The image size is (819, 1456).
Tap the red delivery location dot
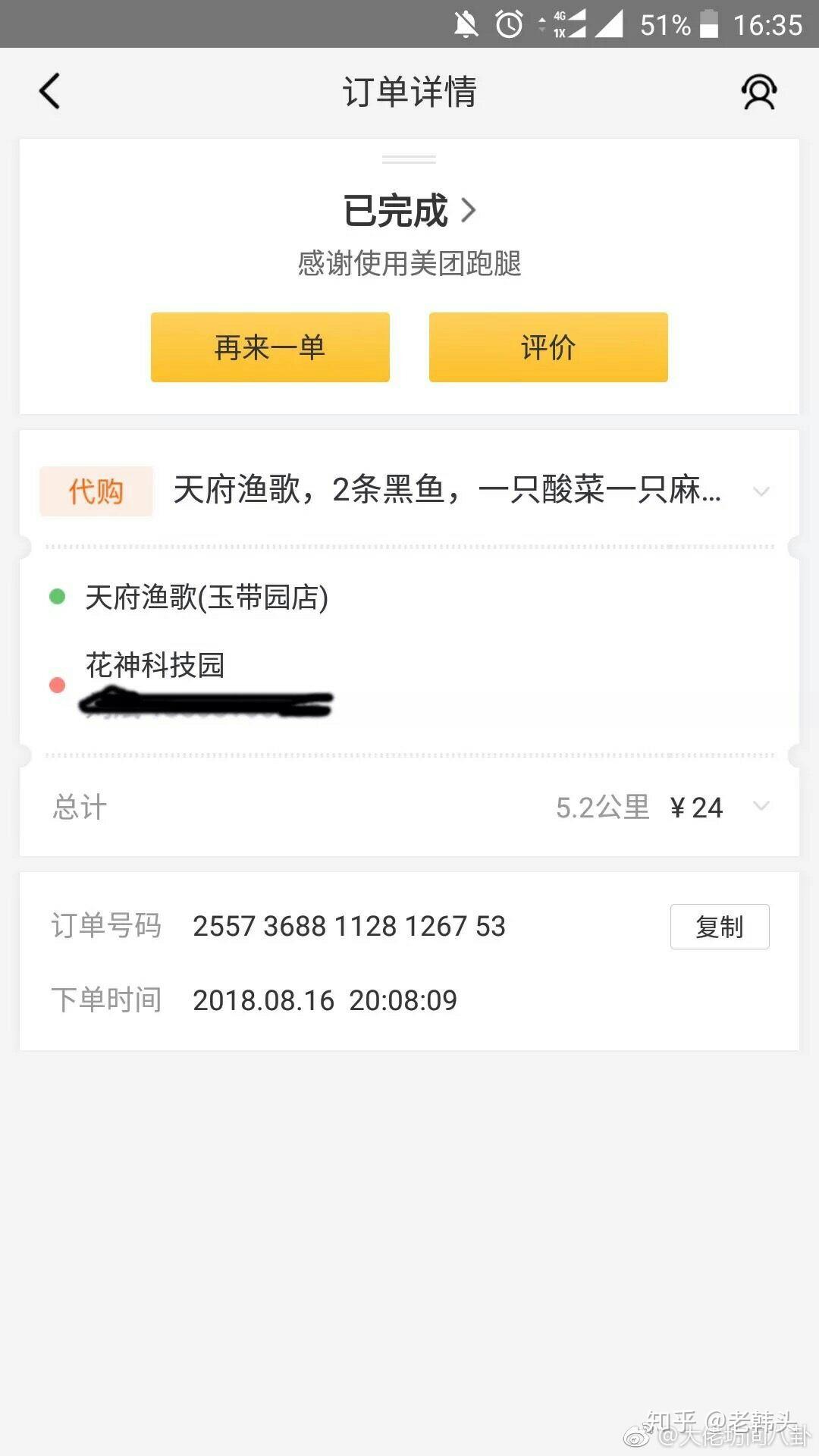tap(58, 683)
